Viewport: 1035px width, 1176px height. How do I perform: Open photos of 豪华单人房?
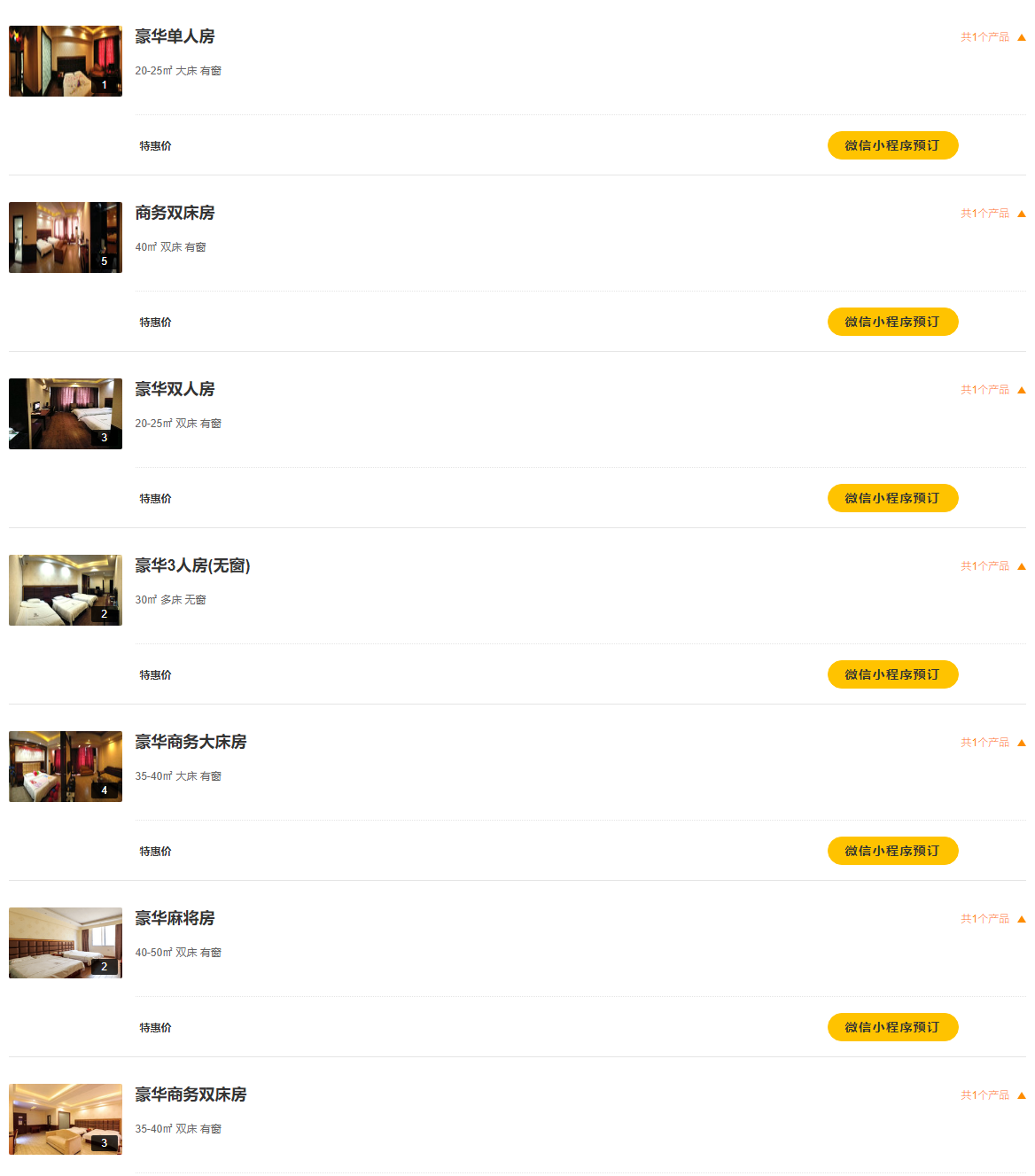click(x=66, y=61)
